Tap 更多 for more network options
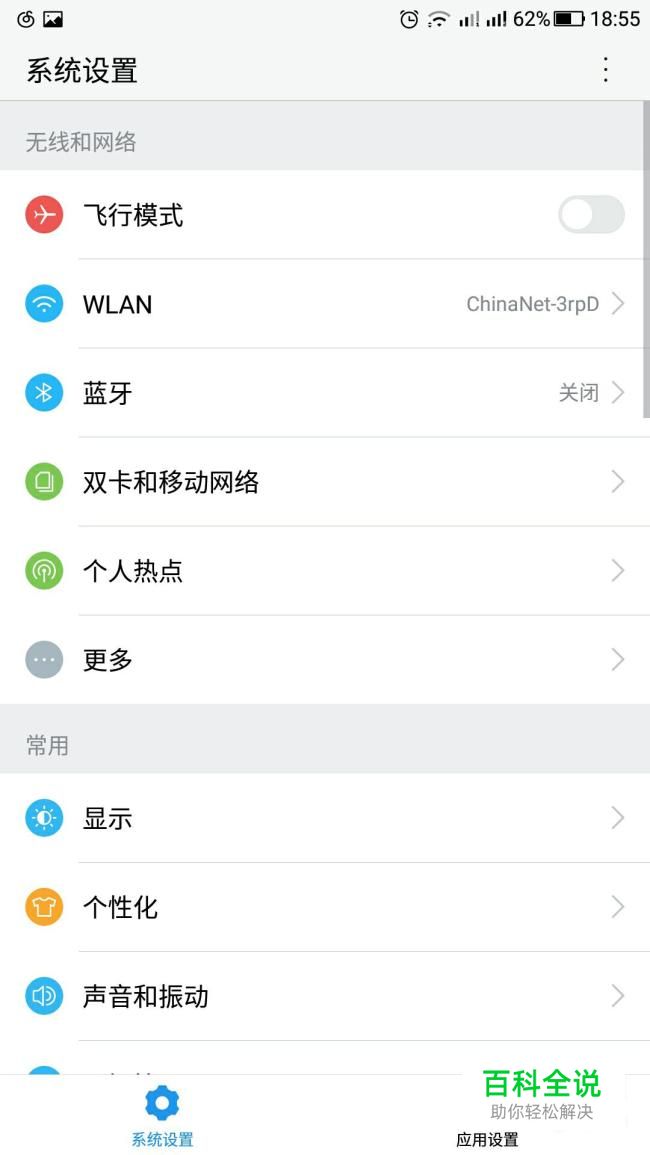 coord(325,660)
